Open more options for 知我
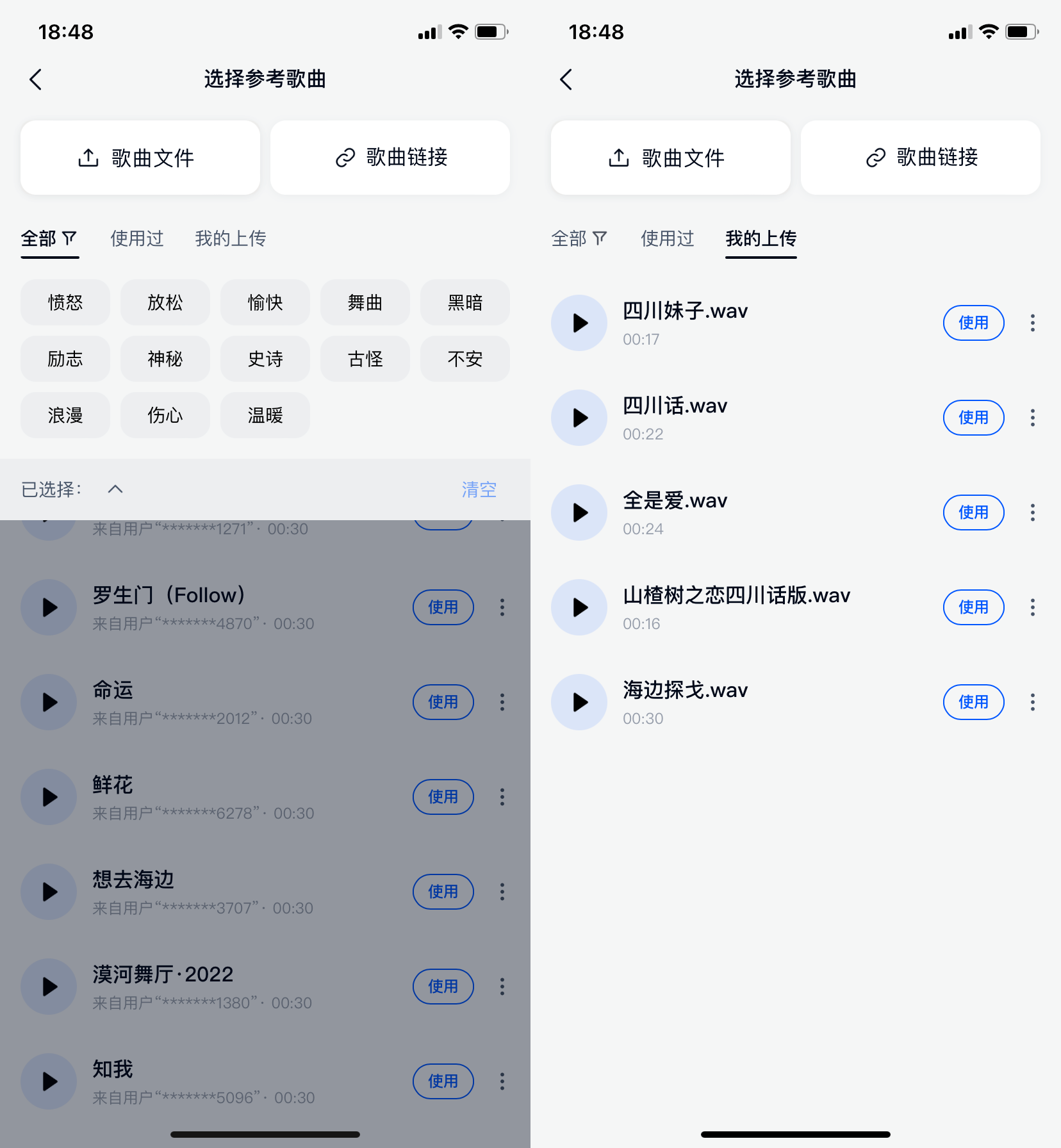Viewport: 1061px width, 1148px height. click(502, 1081)
